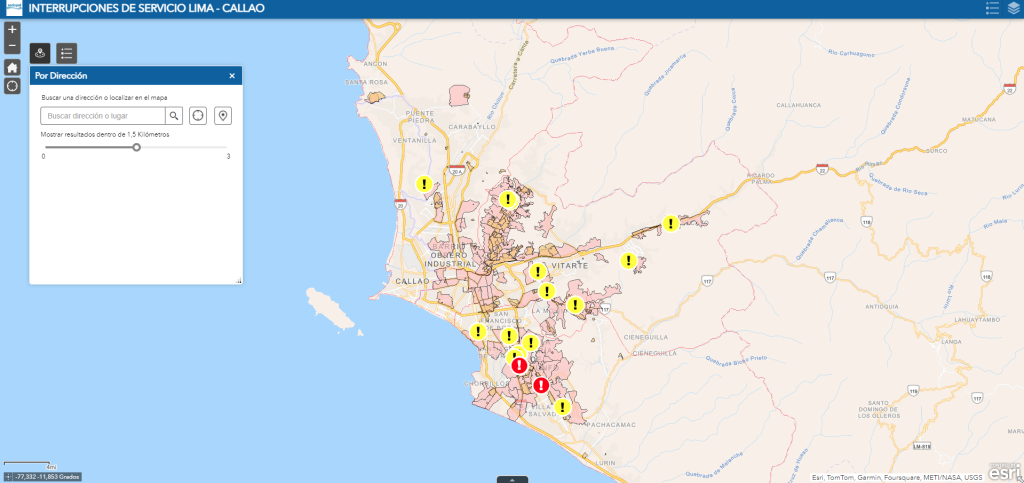
Task: Zoom out of the map
Action: [12, 46]
